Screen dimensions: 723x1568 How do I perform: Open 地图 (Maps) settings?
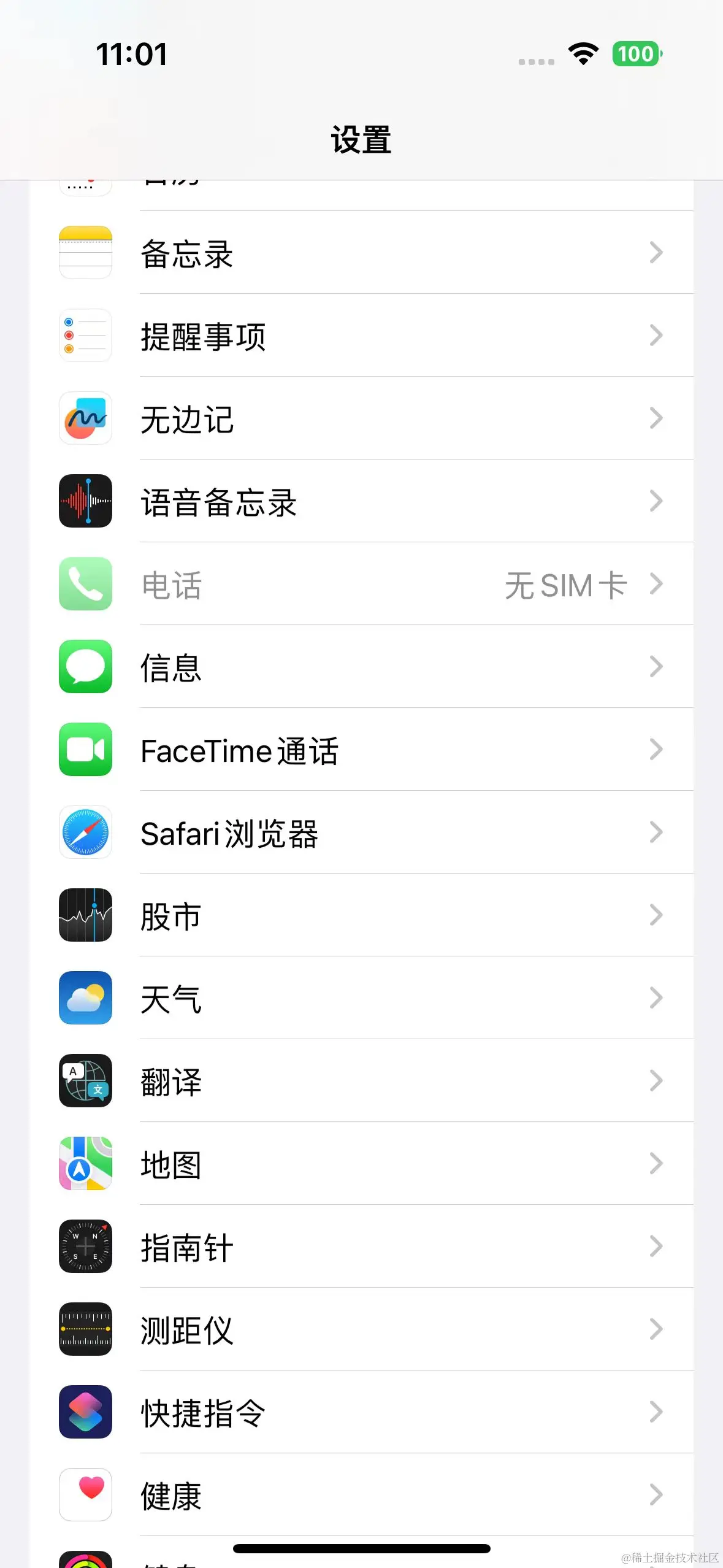(x=361, y=1164)
